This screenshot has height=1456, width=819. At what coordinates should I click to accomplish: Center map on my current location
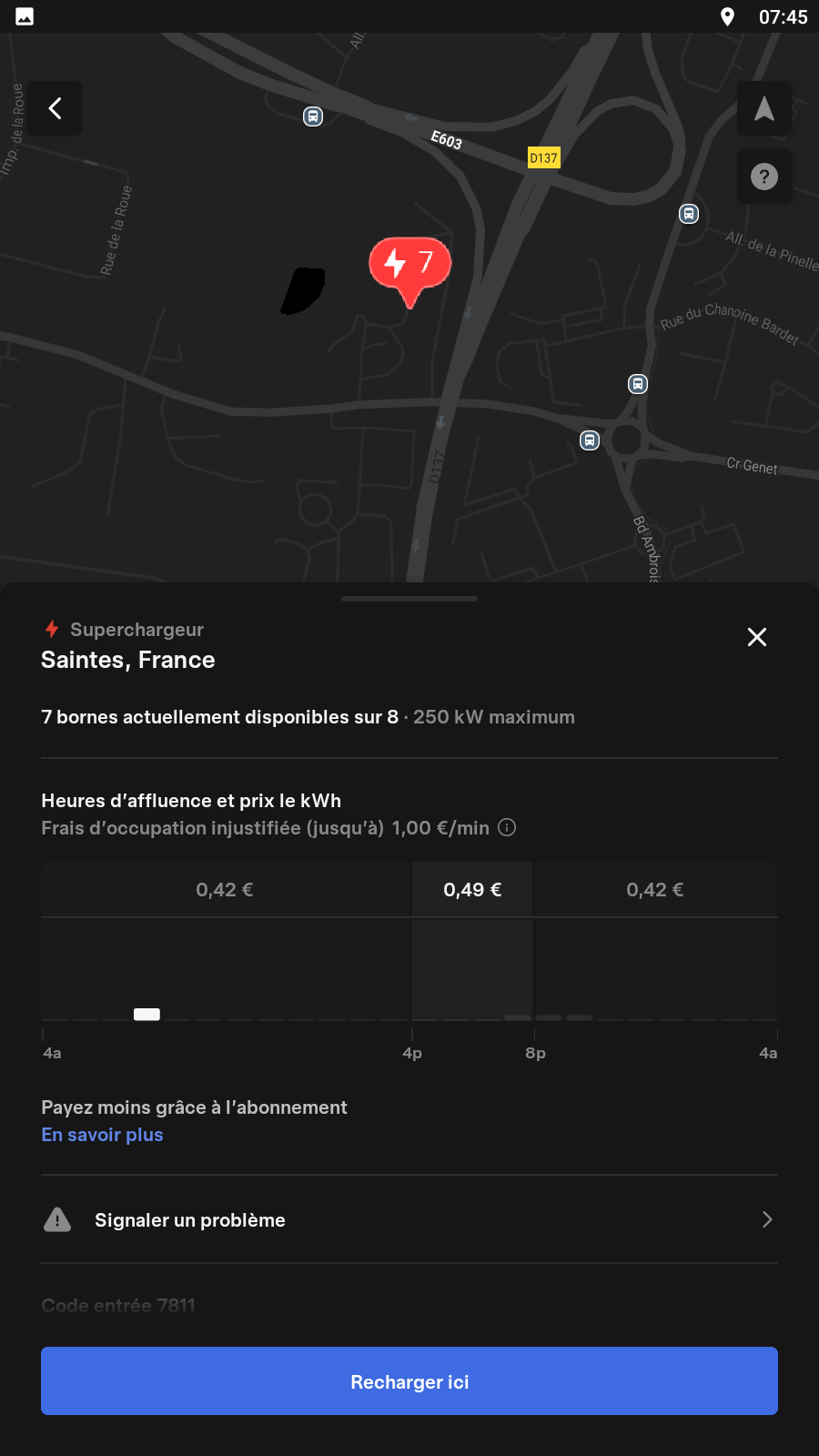pyautogui.click(x=763, y=108)
